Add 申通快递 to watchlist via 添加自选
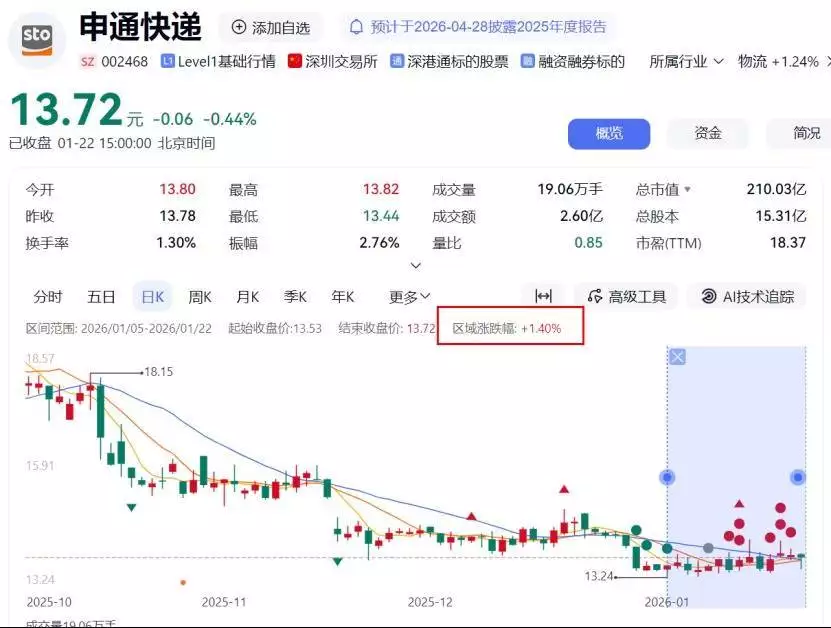Viewport: 831px width, 628px height. point(270,27)
